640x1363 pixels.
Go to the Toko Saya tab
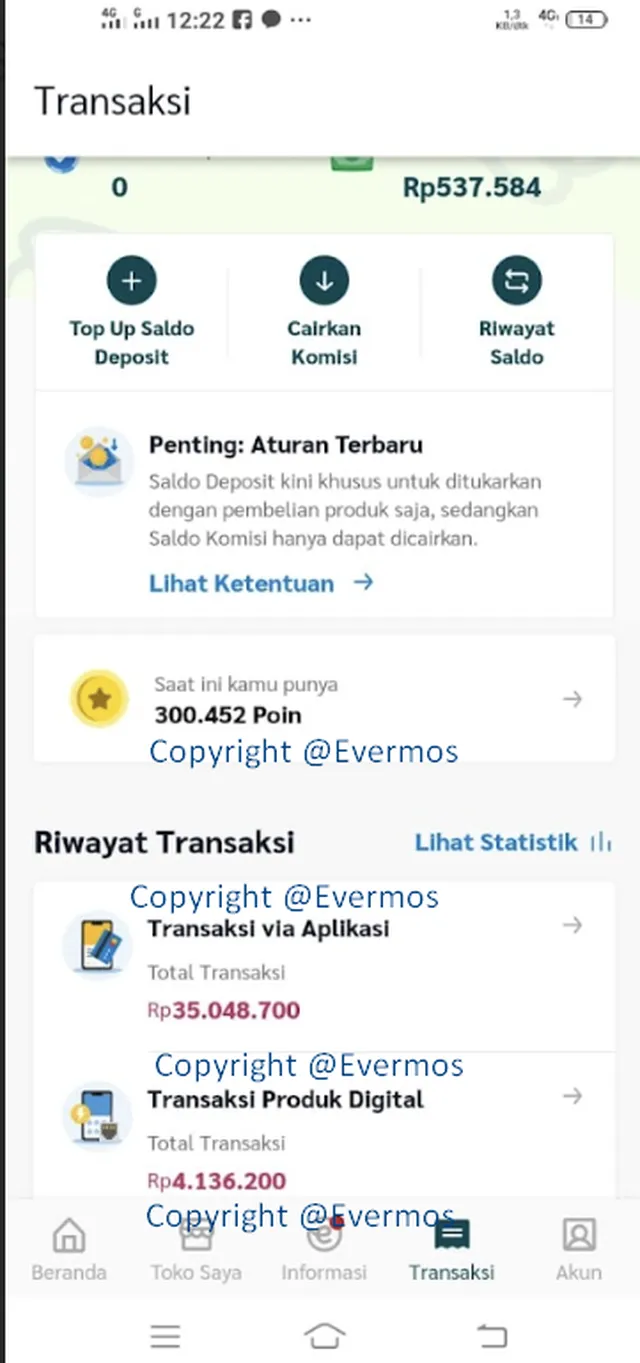(x=196, y=1250)
